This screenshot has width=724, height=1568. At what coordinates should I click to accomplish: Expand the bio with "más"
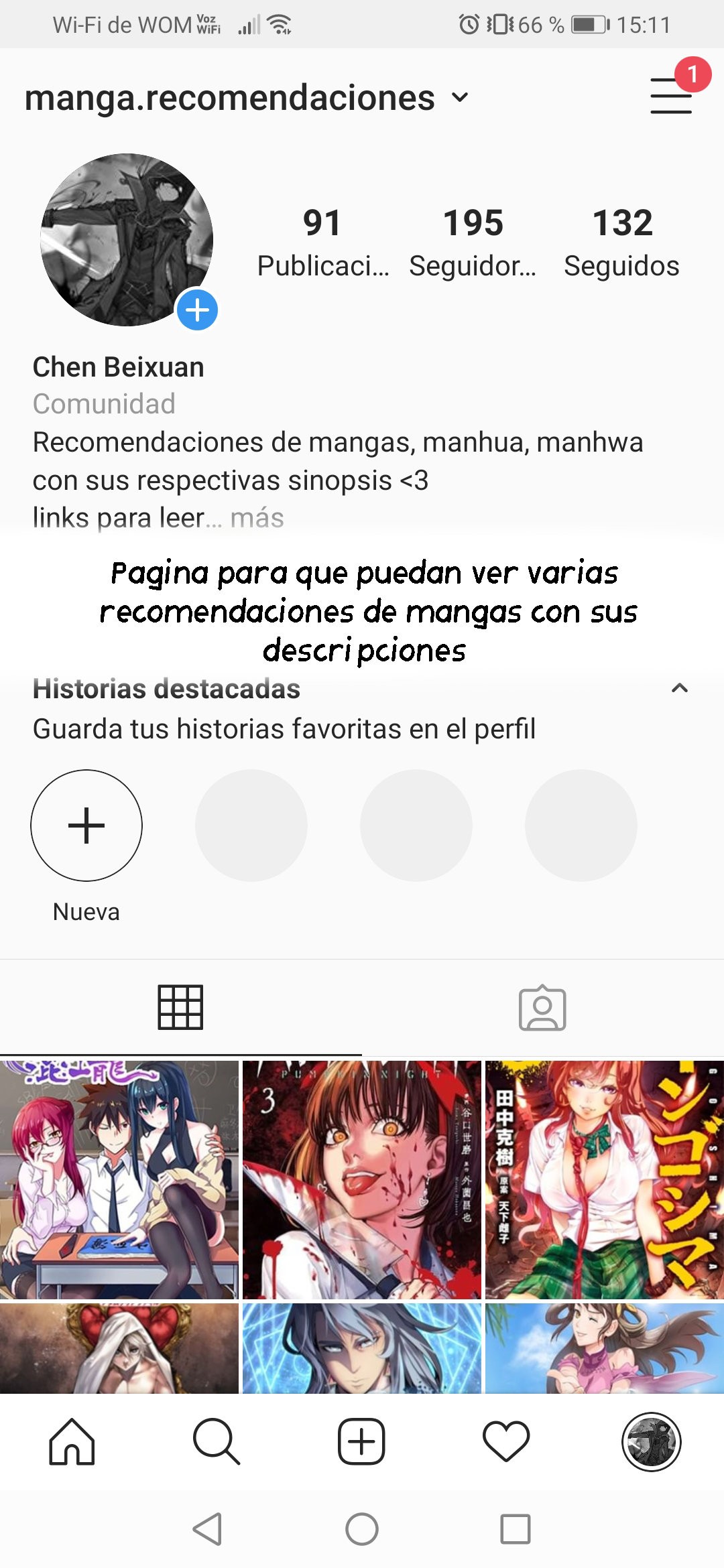click(257, 518)
